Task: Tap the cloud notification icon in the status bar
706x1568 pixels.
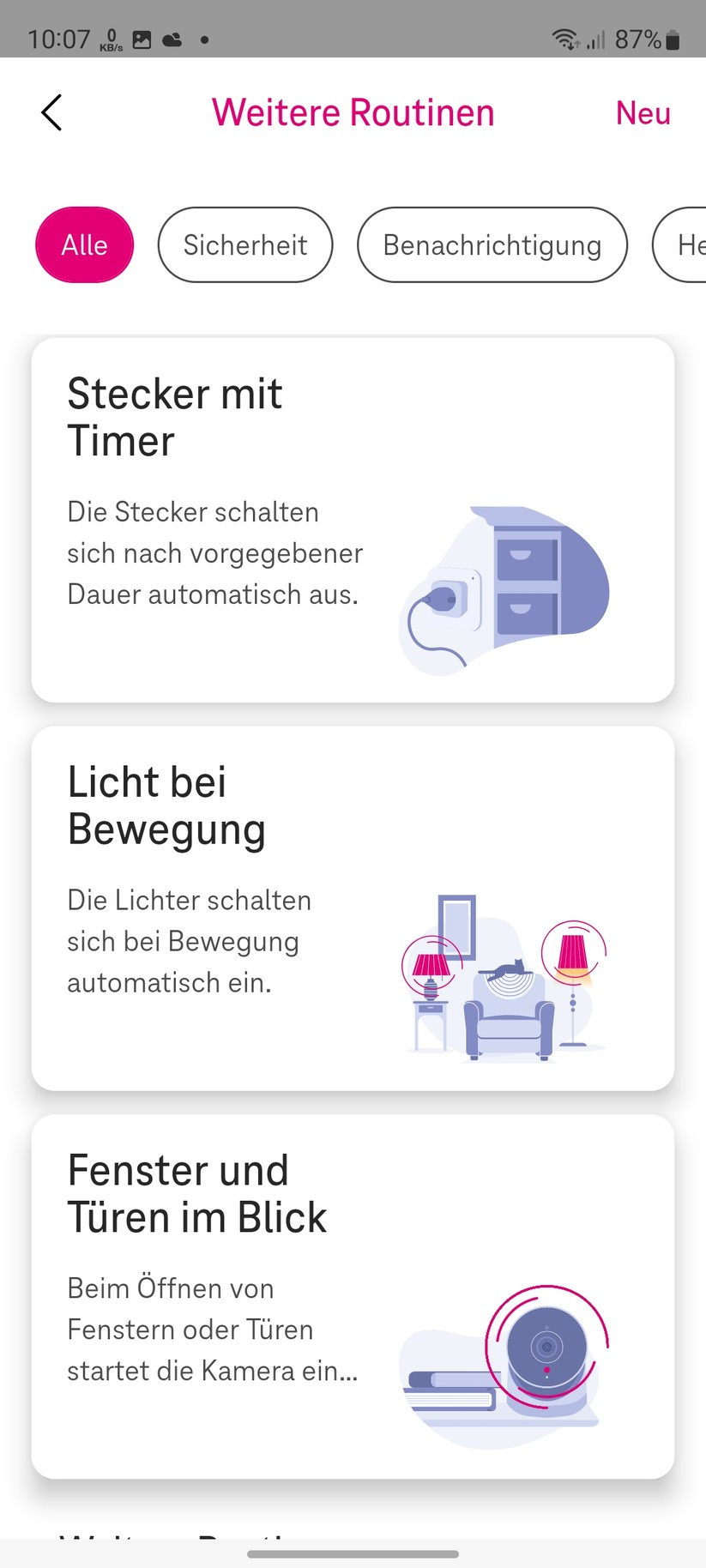Action: 172,39
